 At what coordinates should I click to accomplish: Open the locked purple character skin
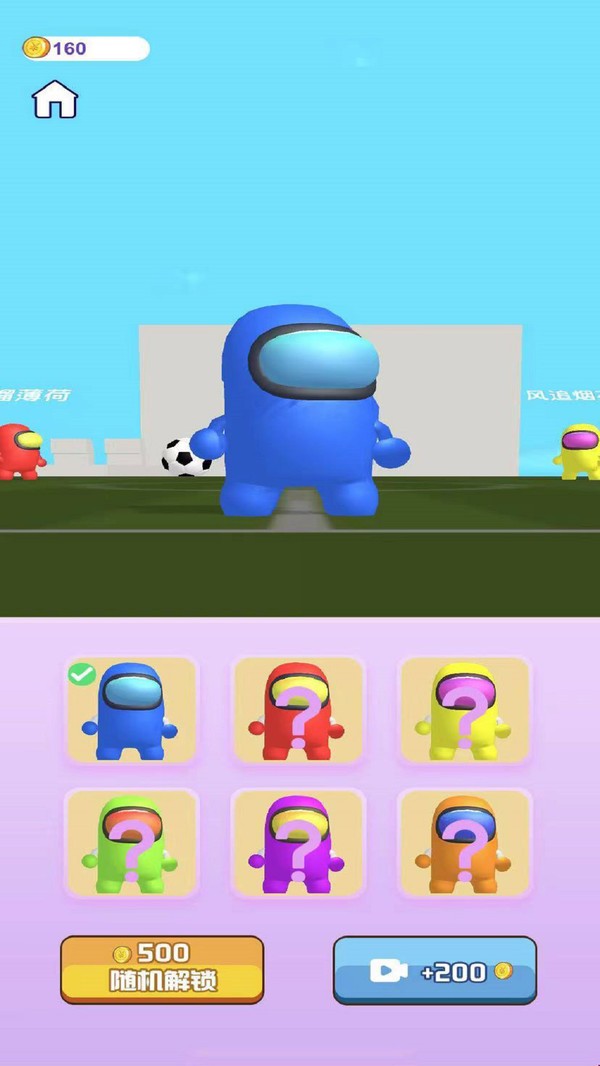(x=298, y=843)
